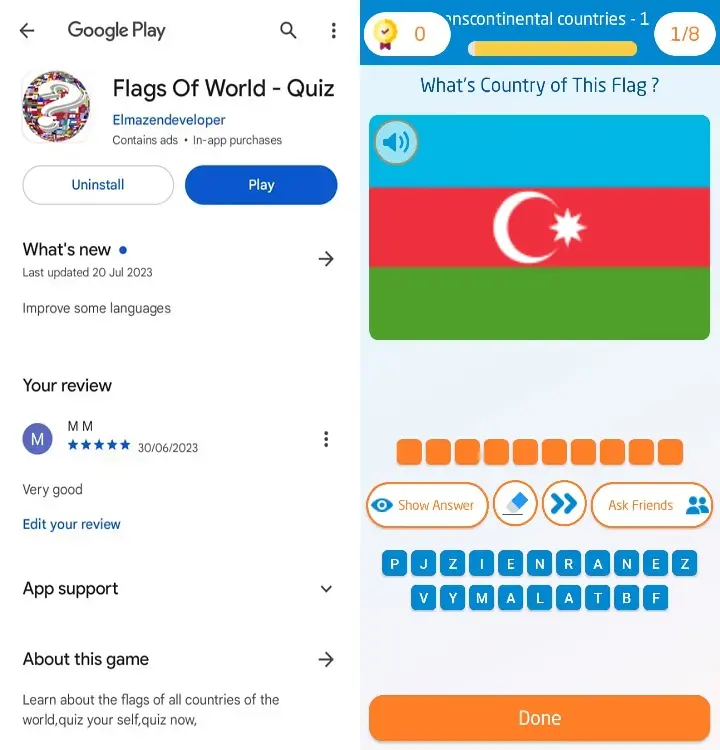This screenshot has width=720, height=750.
Task: Tap the eraser to clear letters
Action: pos(516,504)
